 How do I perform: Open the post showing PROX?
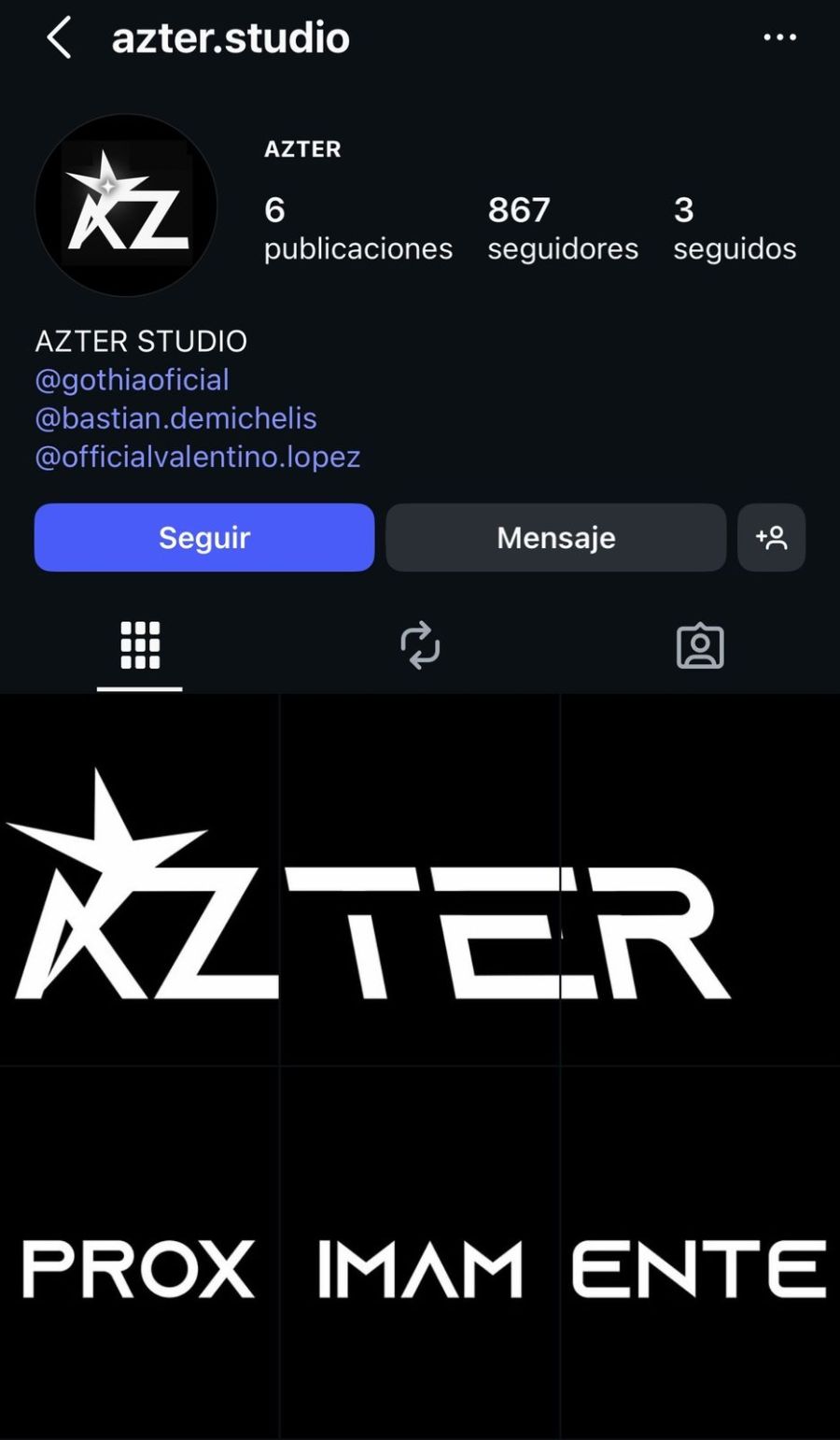(x=140, y=1253)
